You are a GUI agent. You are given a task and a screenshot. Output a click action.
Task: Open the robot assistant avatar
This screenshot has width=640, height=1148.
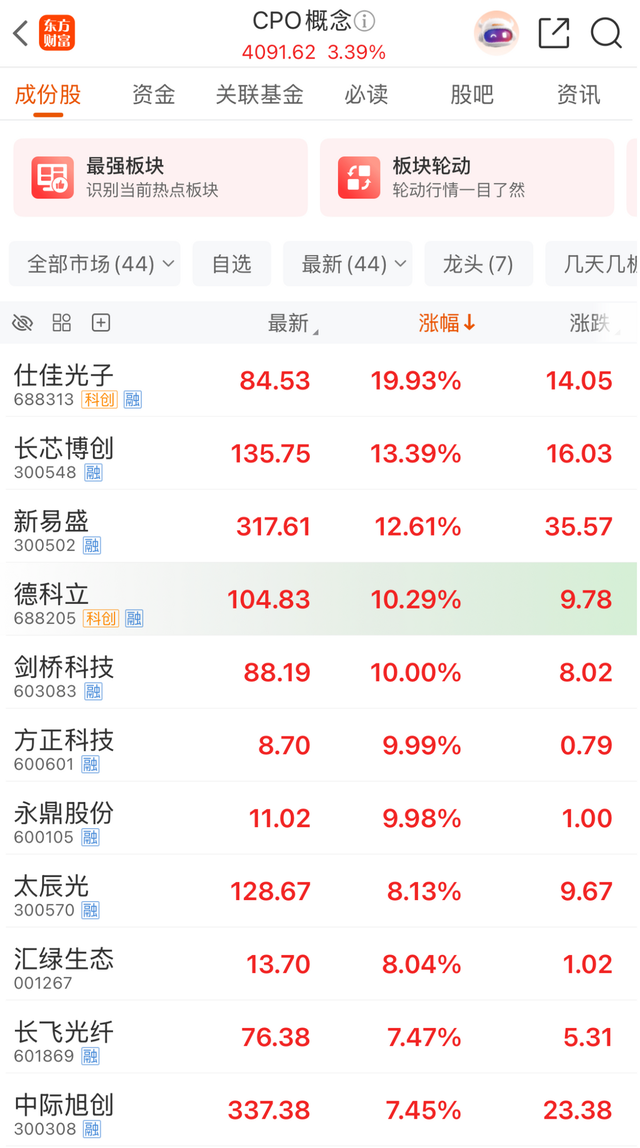pos(496,33)
